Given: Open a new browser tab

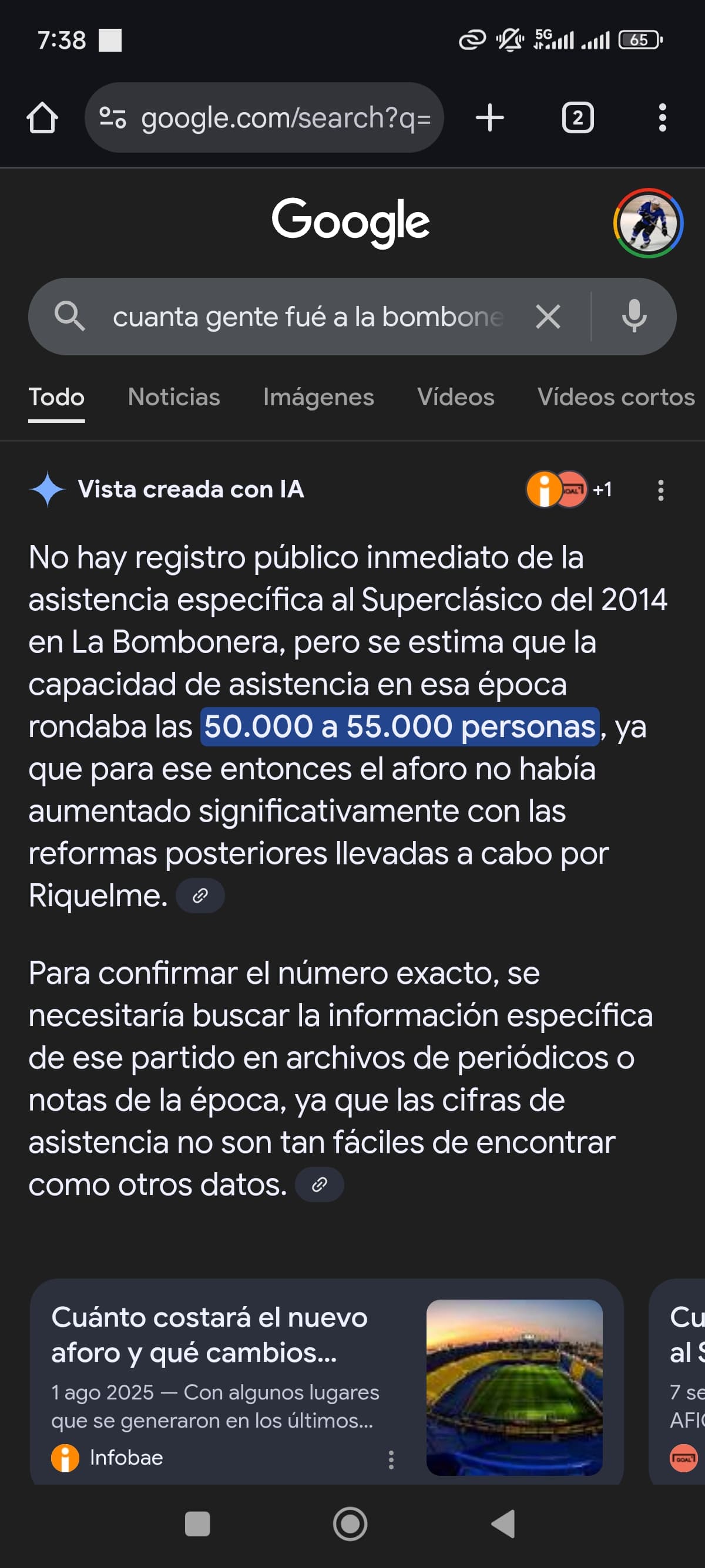Looking at the screenshot, I should coord(489,117).
